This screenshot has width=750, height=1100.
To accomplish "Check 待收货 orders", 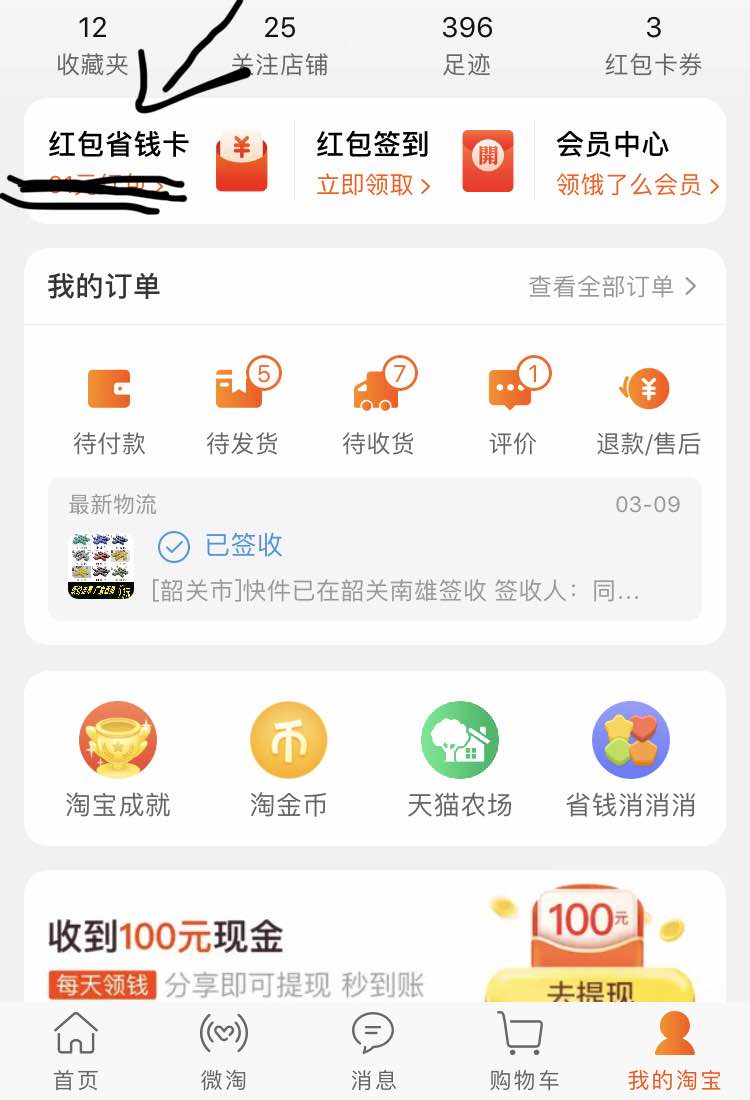I will point(378,410).
